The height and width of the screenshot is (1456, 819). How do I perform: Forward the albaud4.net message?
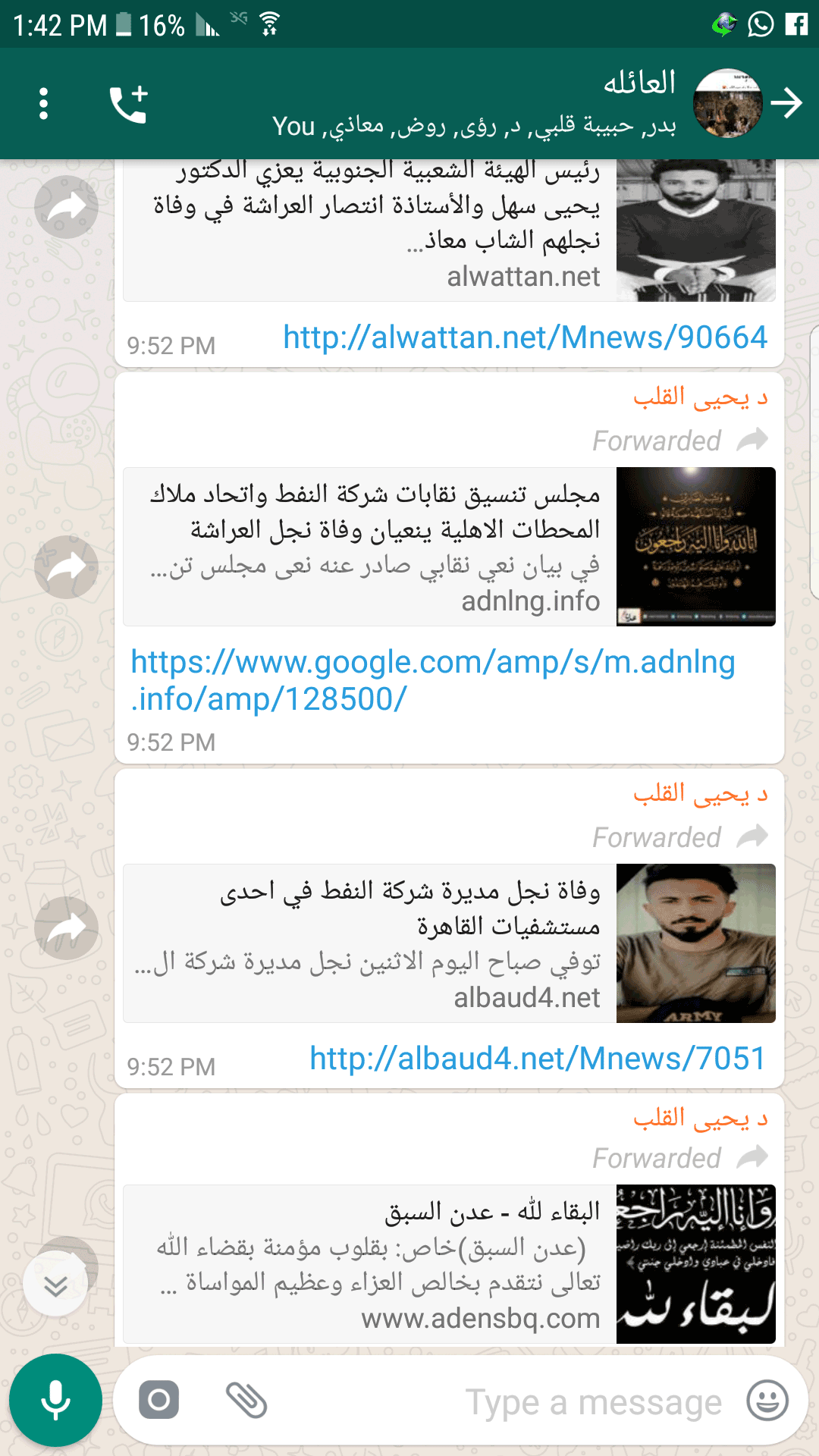tap(67, 928)
